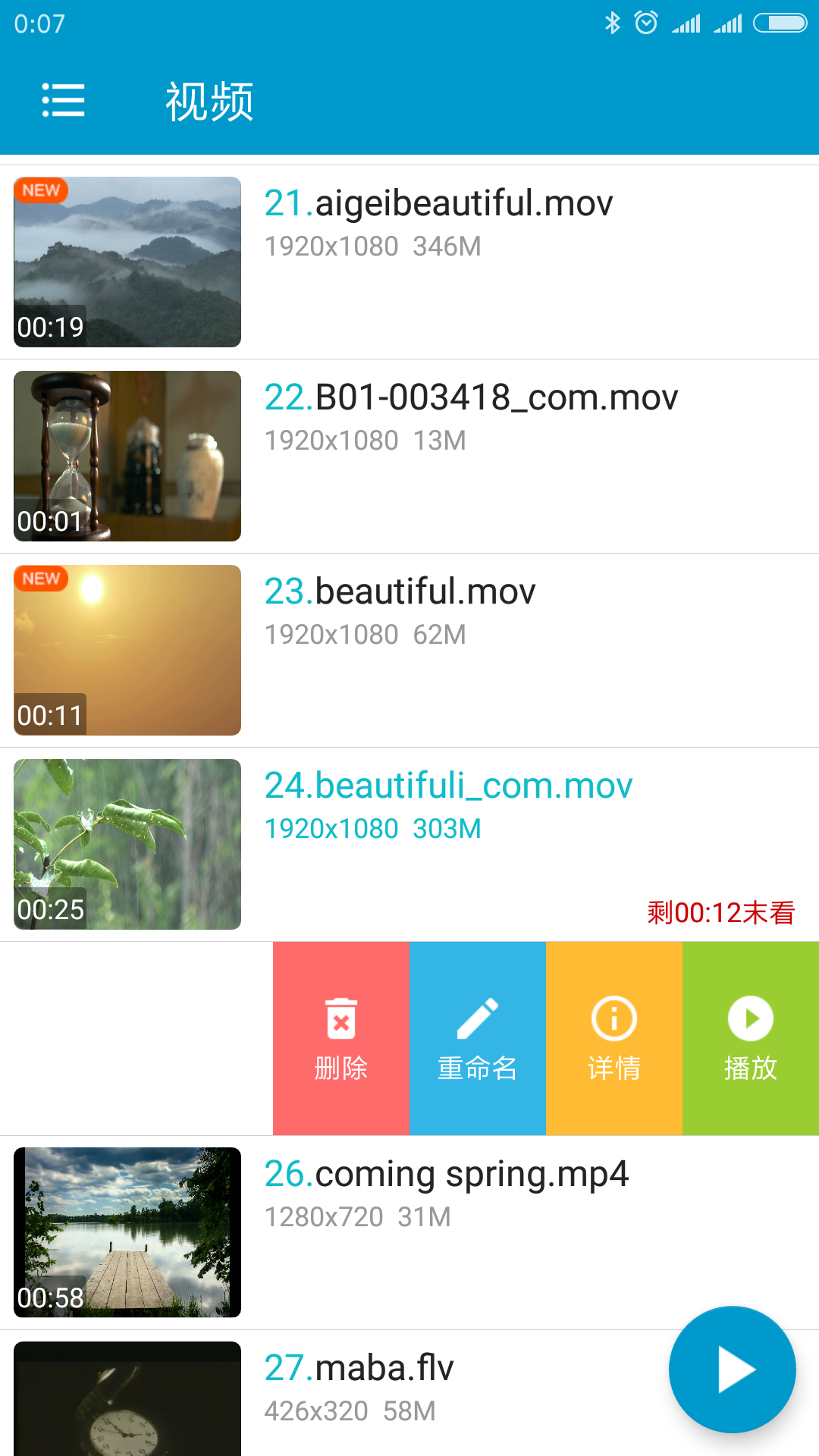The width and height of the screenshot is (819, 1456).
Task: Open video 21.aigeibeautiful.mov
Action: tap(409, 262)
